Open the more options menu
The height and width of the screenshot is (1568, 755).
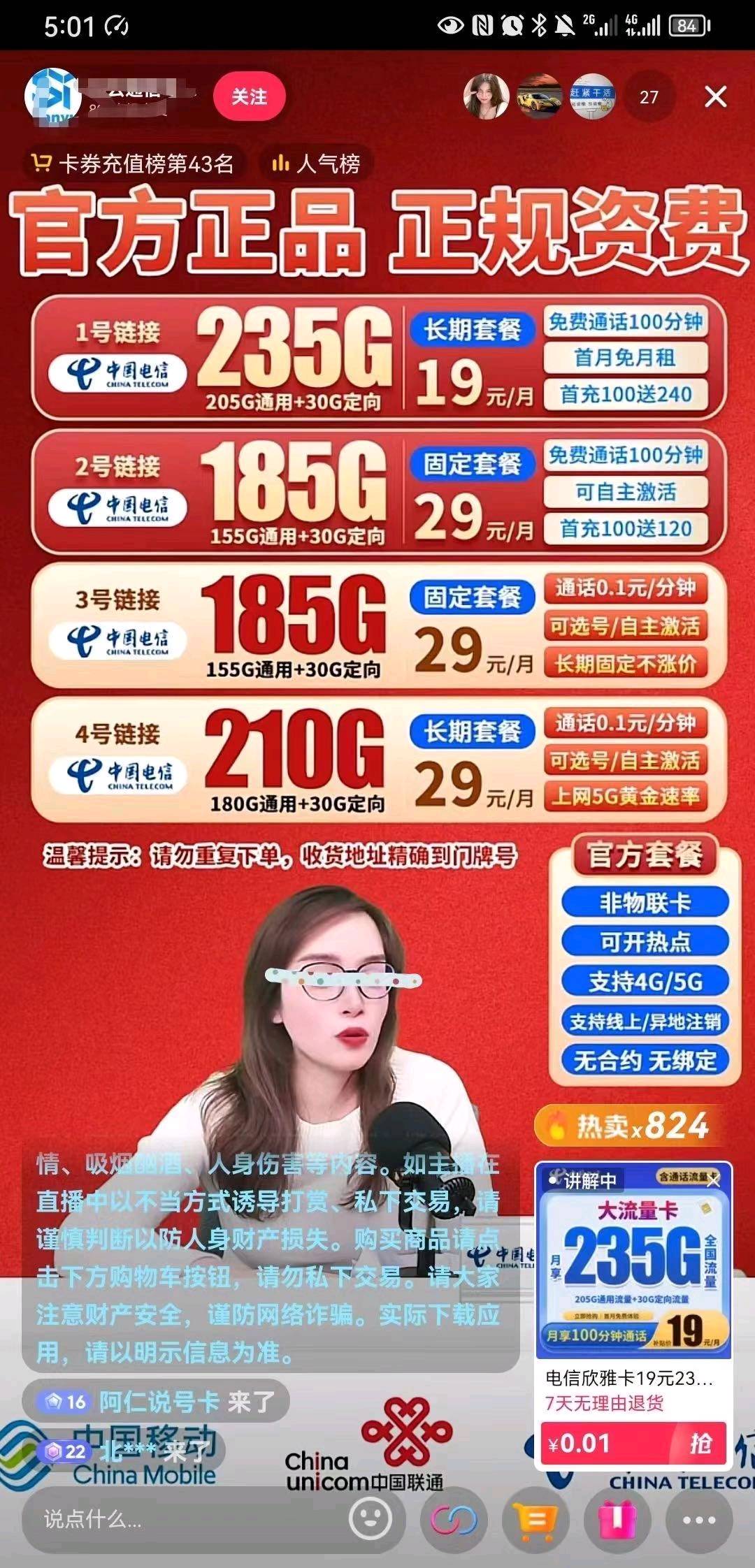[x=699, y=1519]
